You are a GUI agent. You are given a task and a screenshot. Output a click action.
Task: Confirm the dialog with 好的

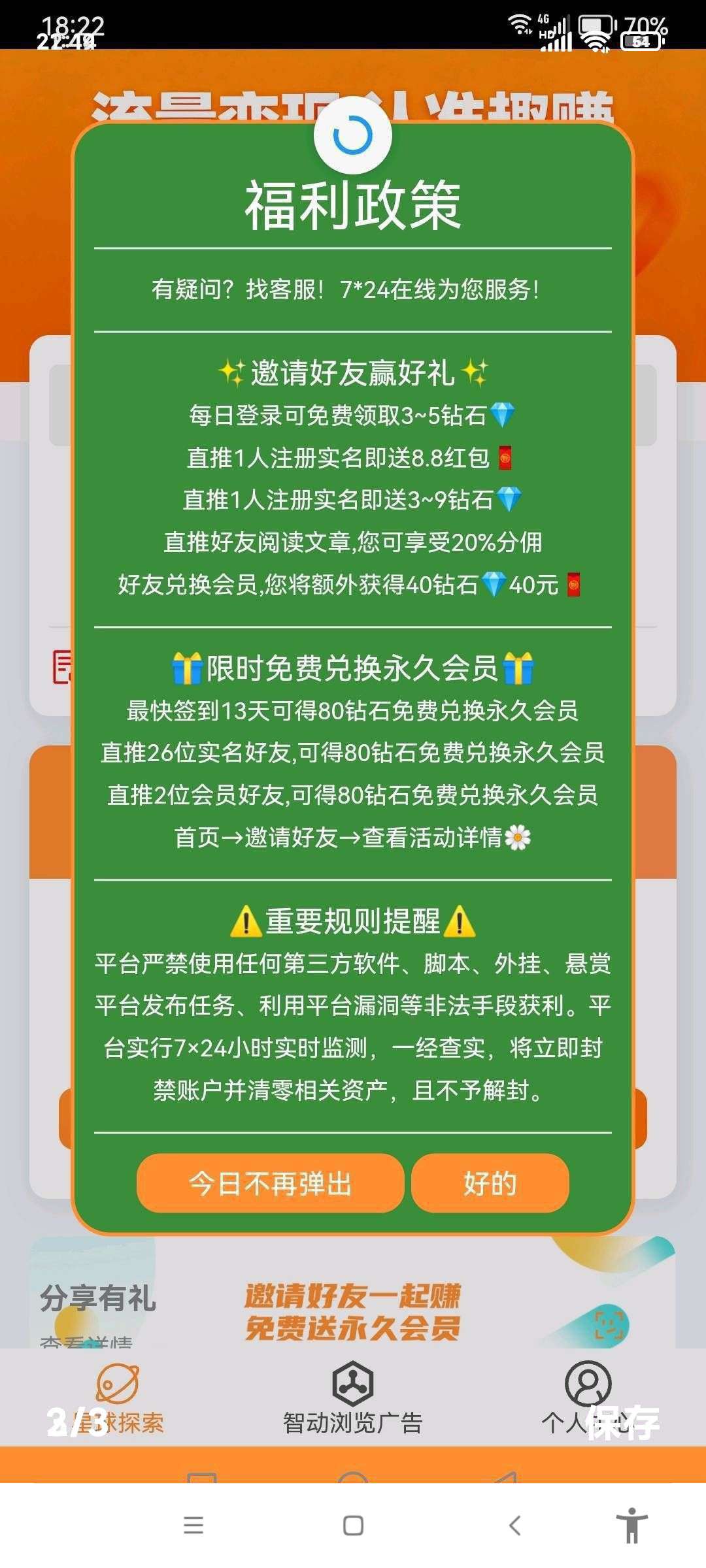(490, 1183)
